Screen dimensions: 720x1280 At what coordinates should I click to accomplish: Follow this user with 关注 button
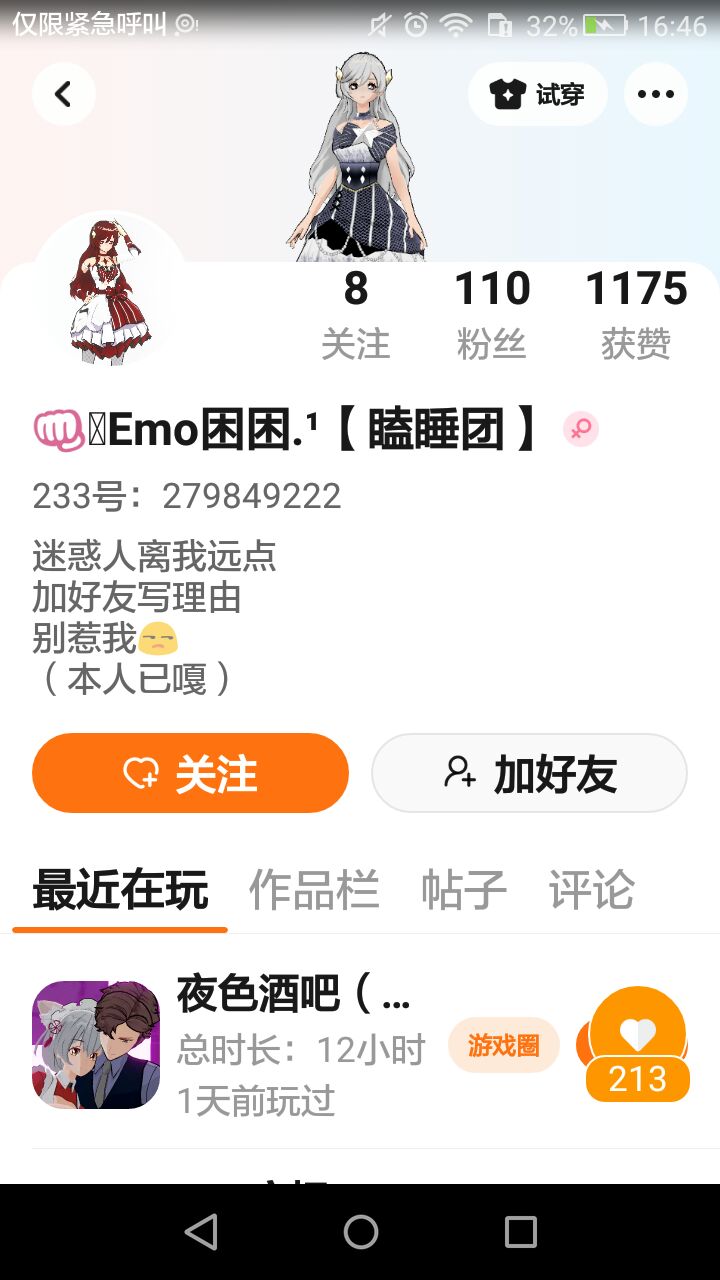click(190, 773)
